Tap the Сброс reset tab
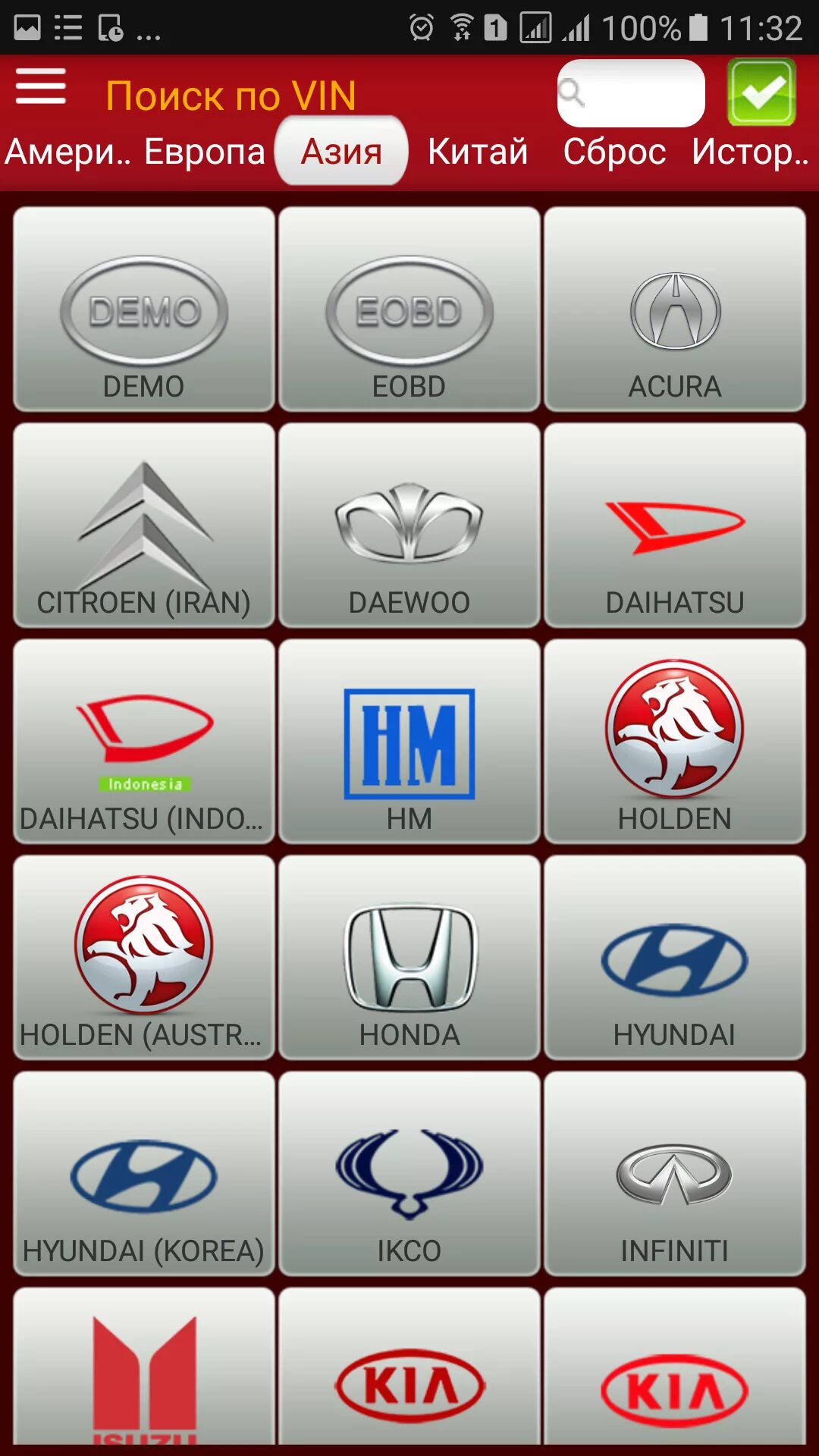This screenshot has height=1456, width=819. 614,151
